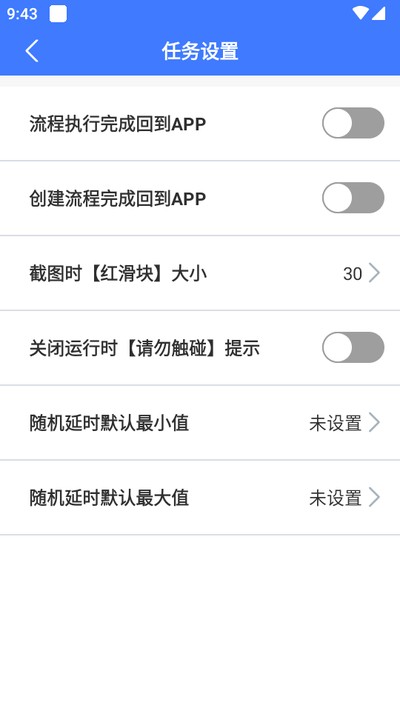Open 截图时【红滑块】大小 setting
The width and height of the screenshot is (400, 711).
click(x=200, y=273)
